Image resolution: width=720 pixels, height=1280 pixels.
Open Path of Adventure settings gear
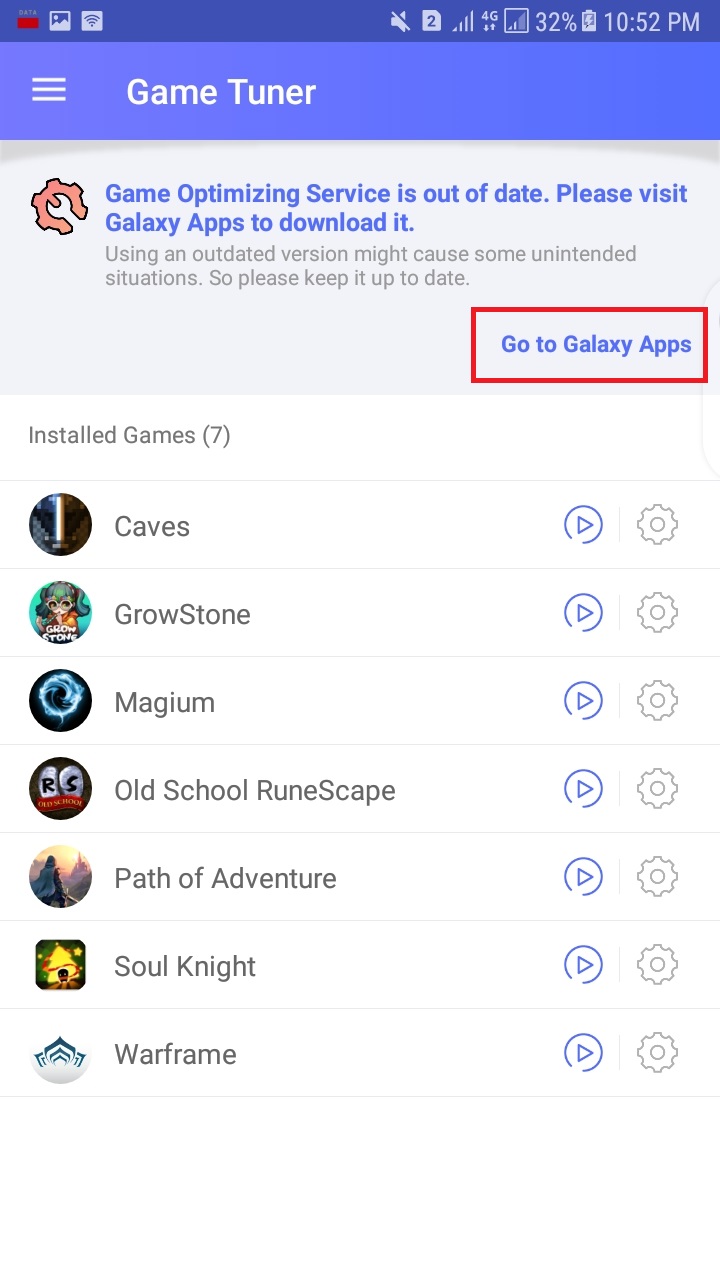pyautogui.click(x=657, y=877)
